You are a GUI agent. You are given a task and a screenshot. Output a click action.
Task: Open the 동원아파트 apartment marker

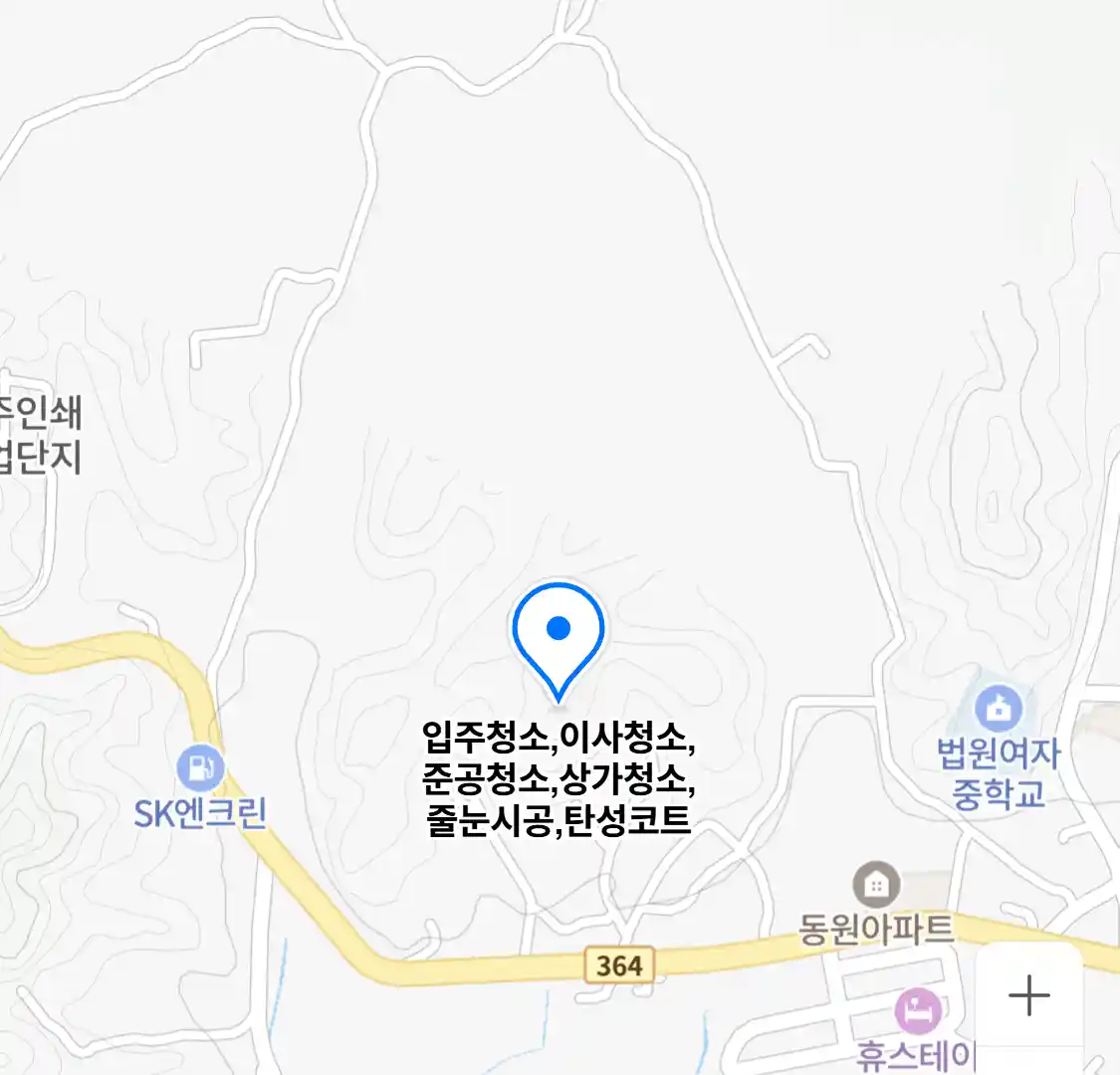coord(876,884)
